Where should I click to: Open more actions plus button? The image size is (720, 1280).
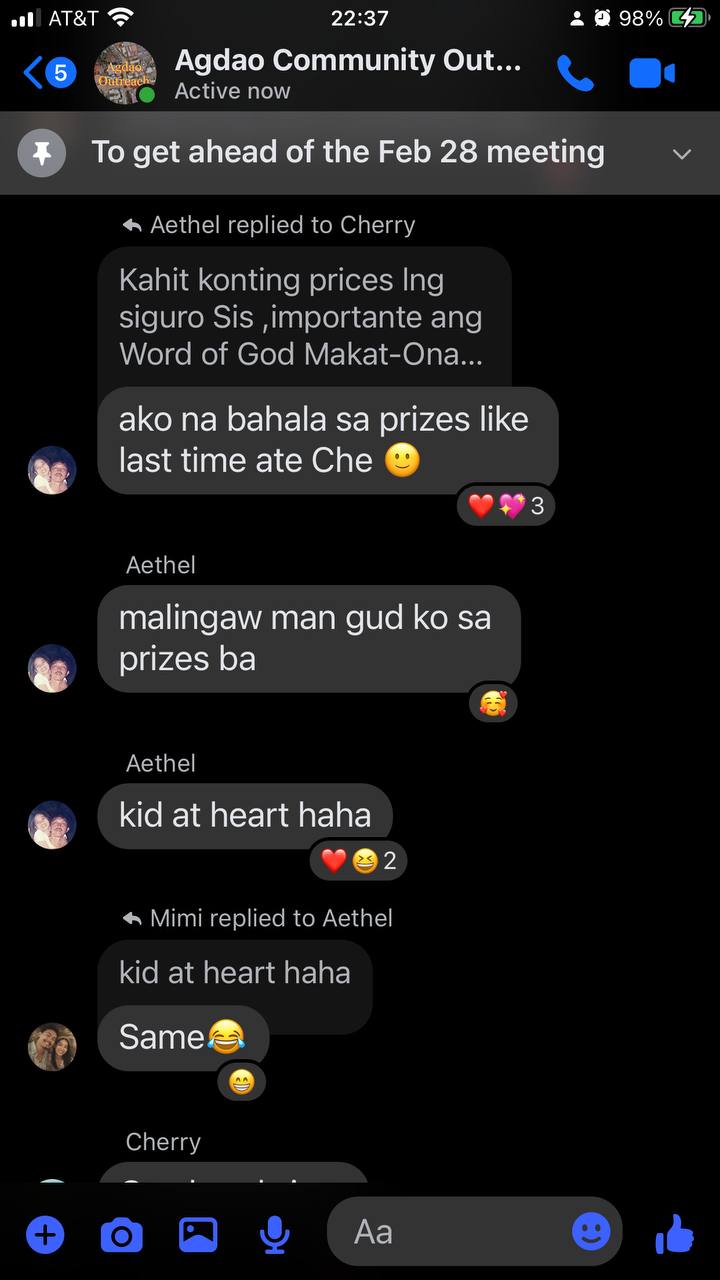pyautogui.click(x=44, y=1235)
